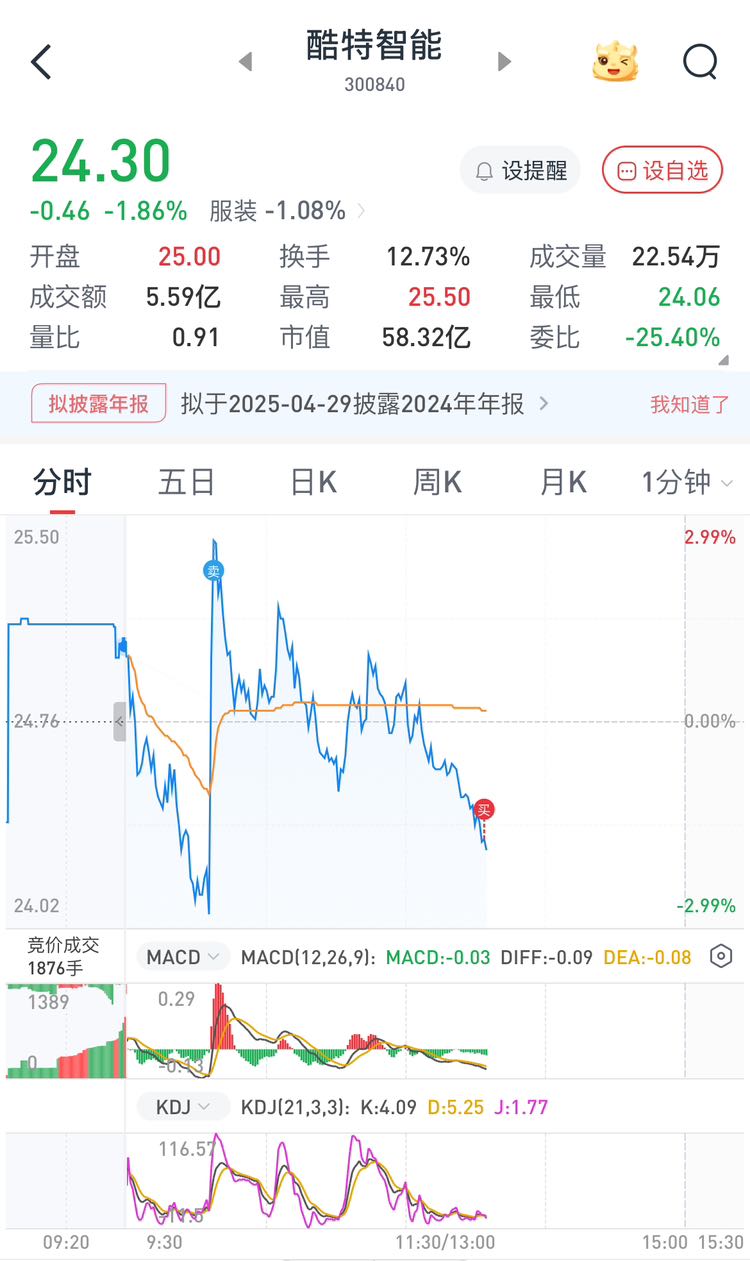Open the winking mascot assistant icon
The width and height of the screenshot is (750, 1261).
pyautogui.click(x=615, y=62)
